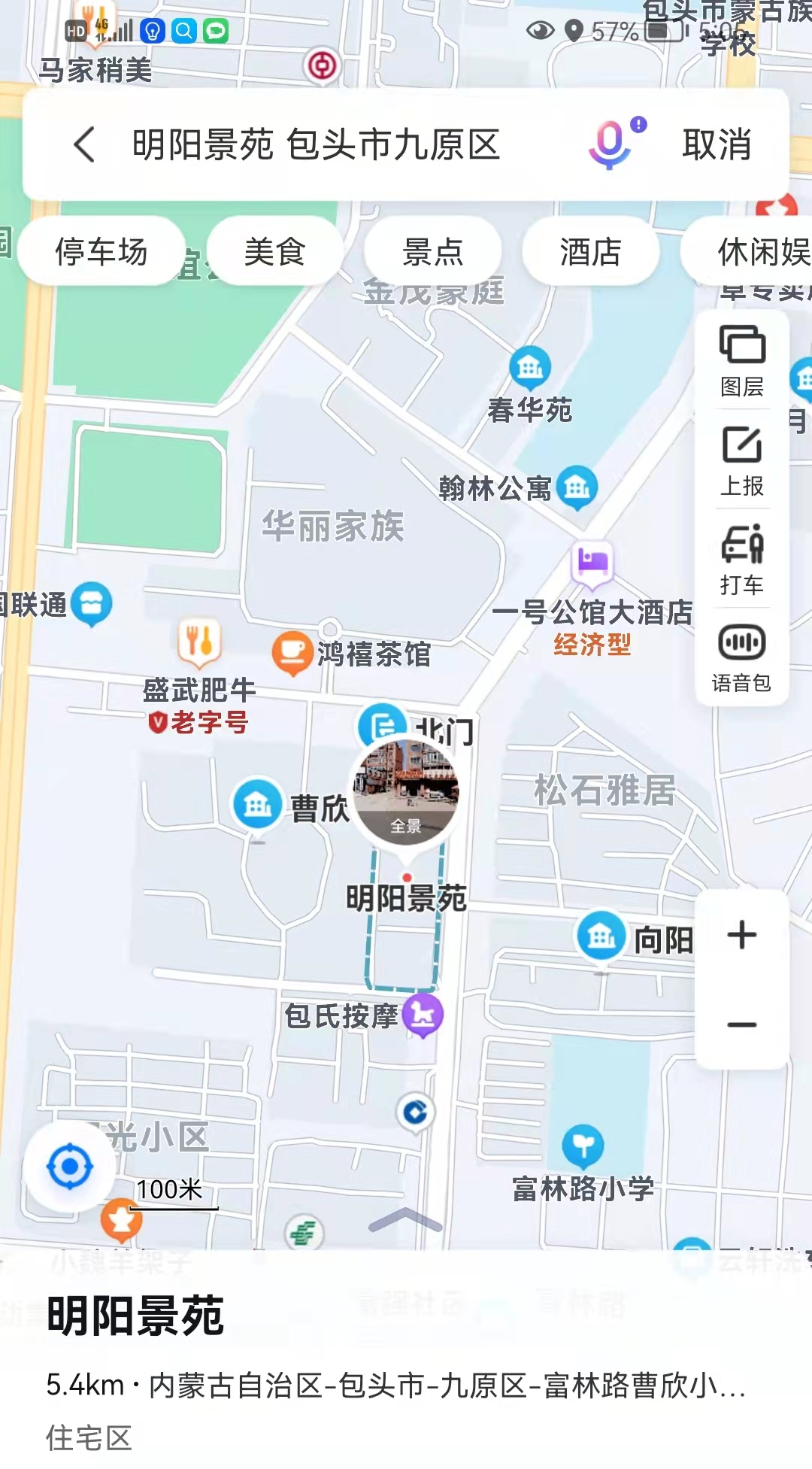Select the 休闲娱乐 chip
This screenshot has height=1469, width=812.
point(747,251)
